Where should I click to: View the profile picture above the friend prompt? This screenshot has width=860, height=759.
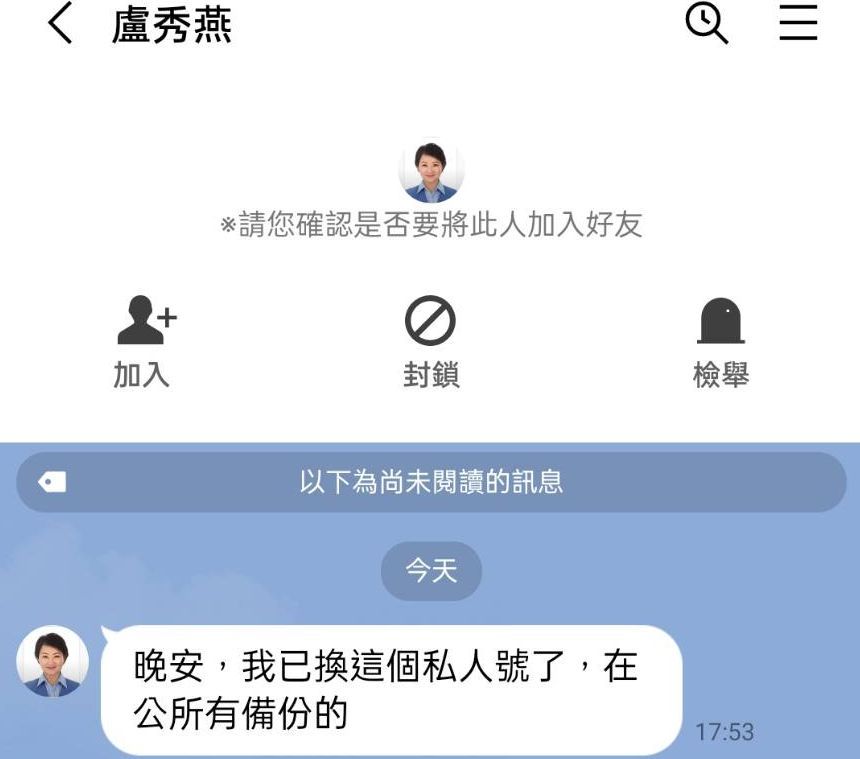(x=431, y=171)
